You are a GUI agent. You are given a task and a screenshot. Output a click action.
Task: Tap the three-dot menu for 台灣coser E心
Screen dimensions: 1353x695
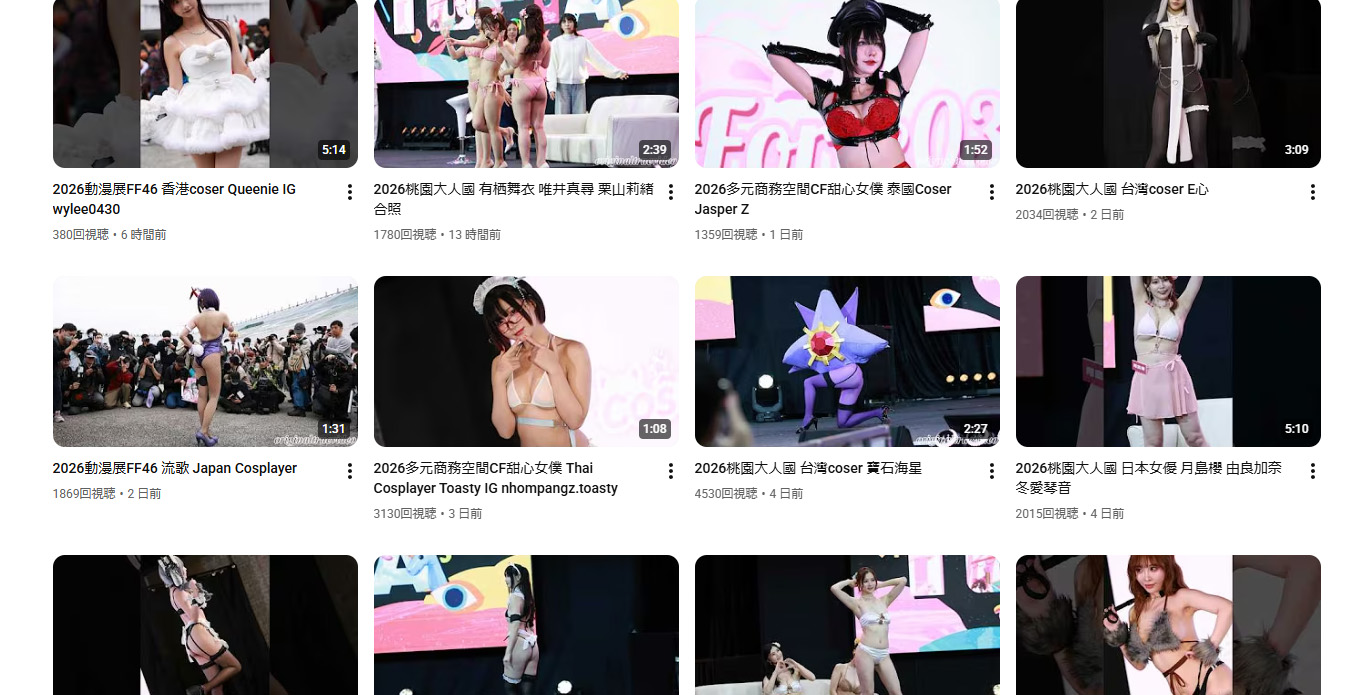1313,192
